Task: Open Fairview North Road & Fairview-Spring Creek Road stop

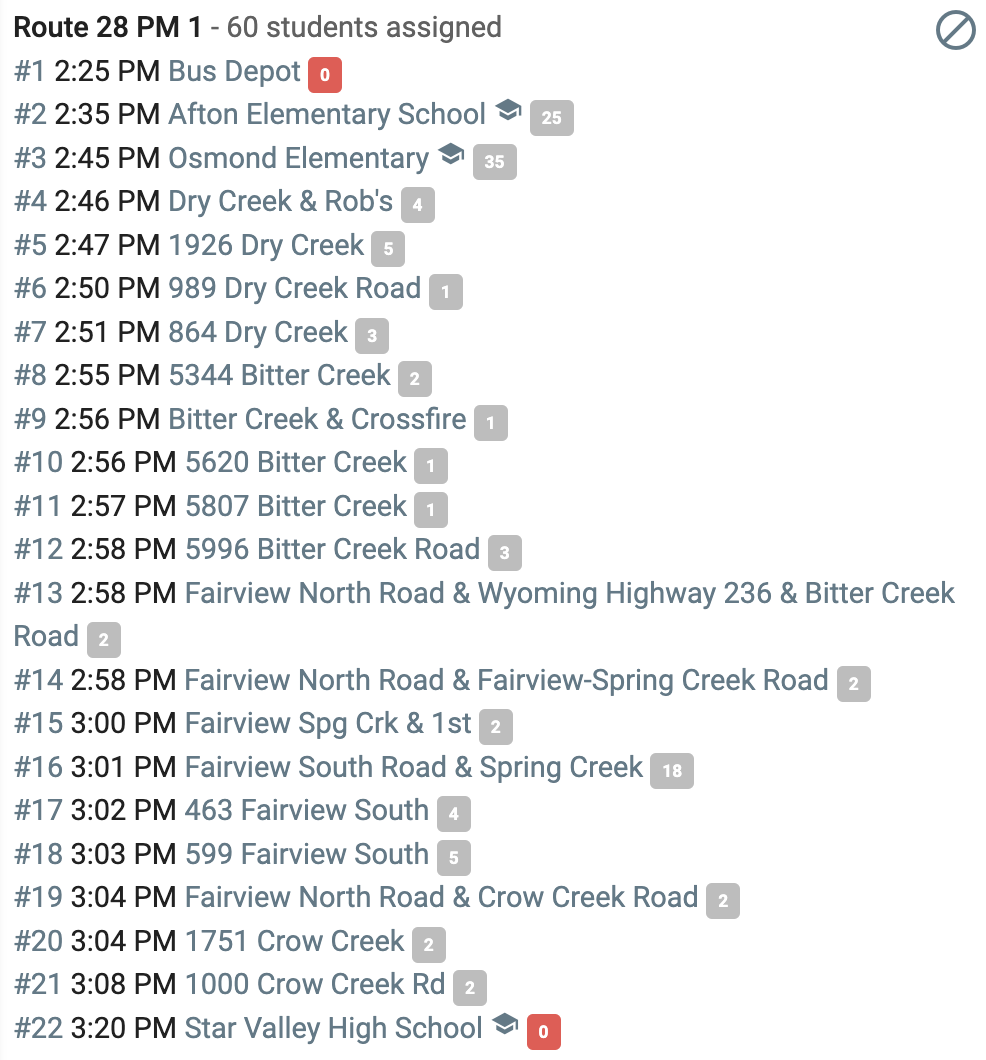Action: click(x=506, y=680)
